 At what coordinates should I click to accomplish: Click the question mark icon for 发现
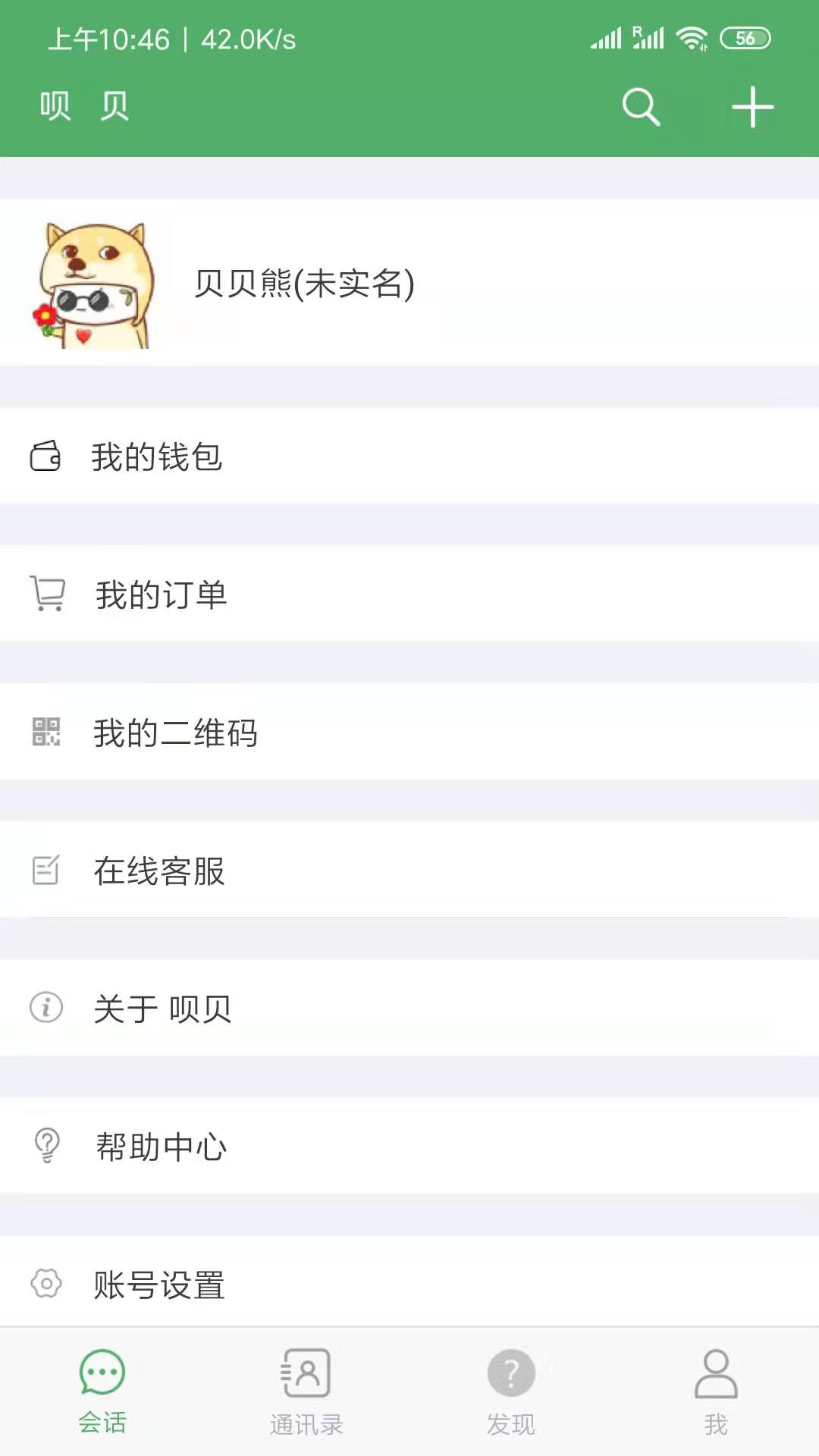pos(510,1374)
